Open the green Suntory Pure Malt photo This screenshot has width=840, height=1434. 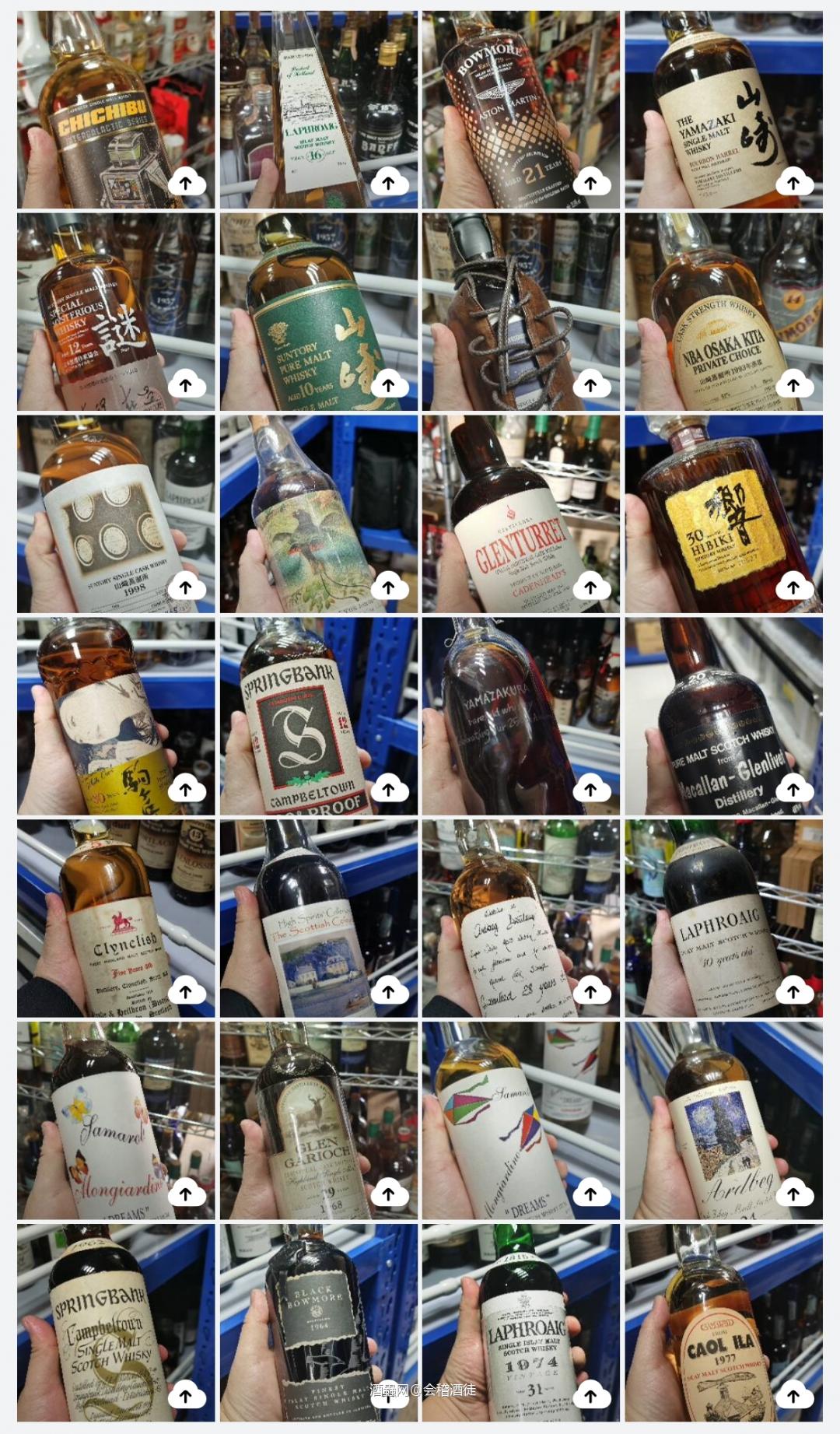318,311
